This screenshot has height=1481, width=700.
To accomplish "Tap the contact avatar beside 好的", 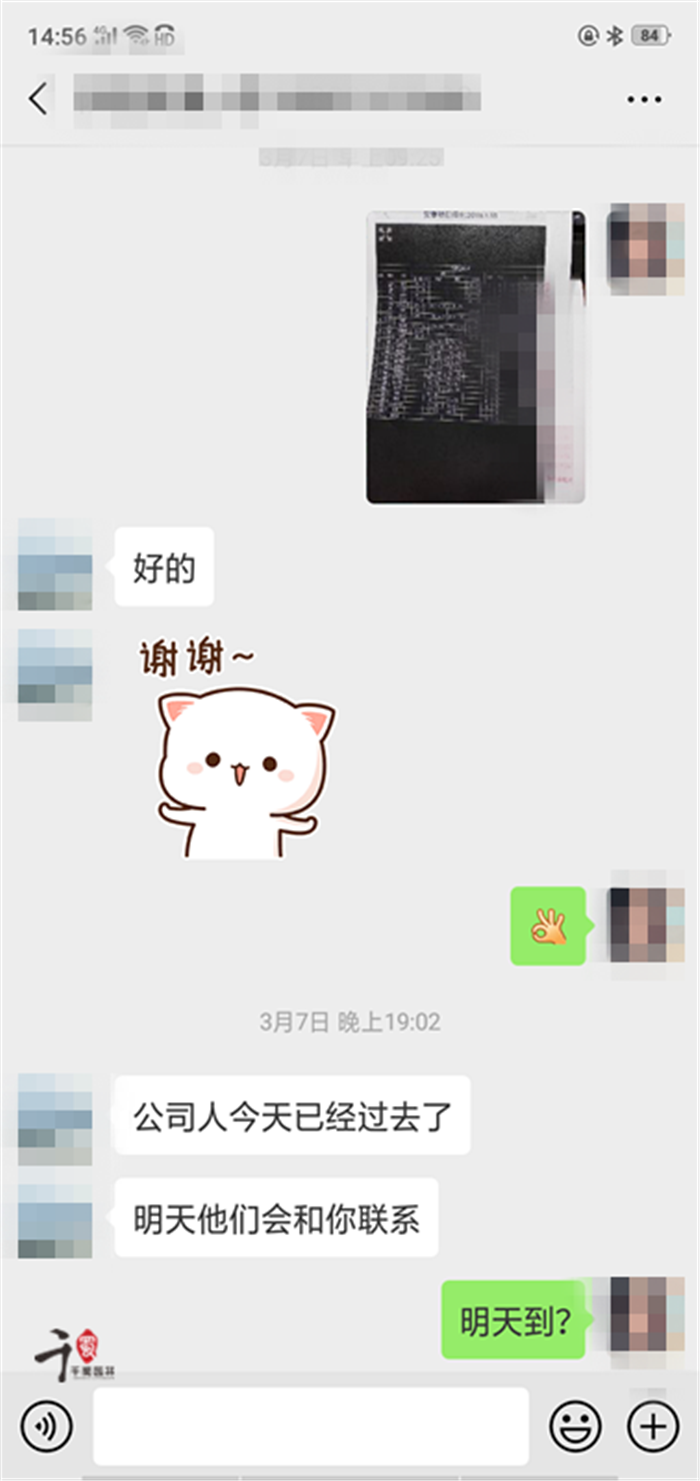I will 56,565.
